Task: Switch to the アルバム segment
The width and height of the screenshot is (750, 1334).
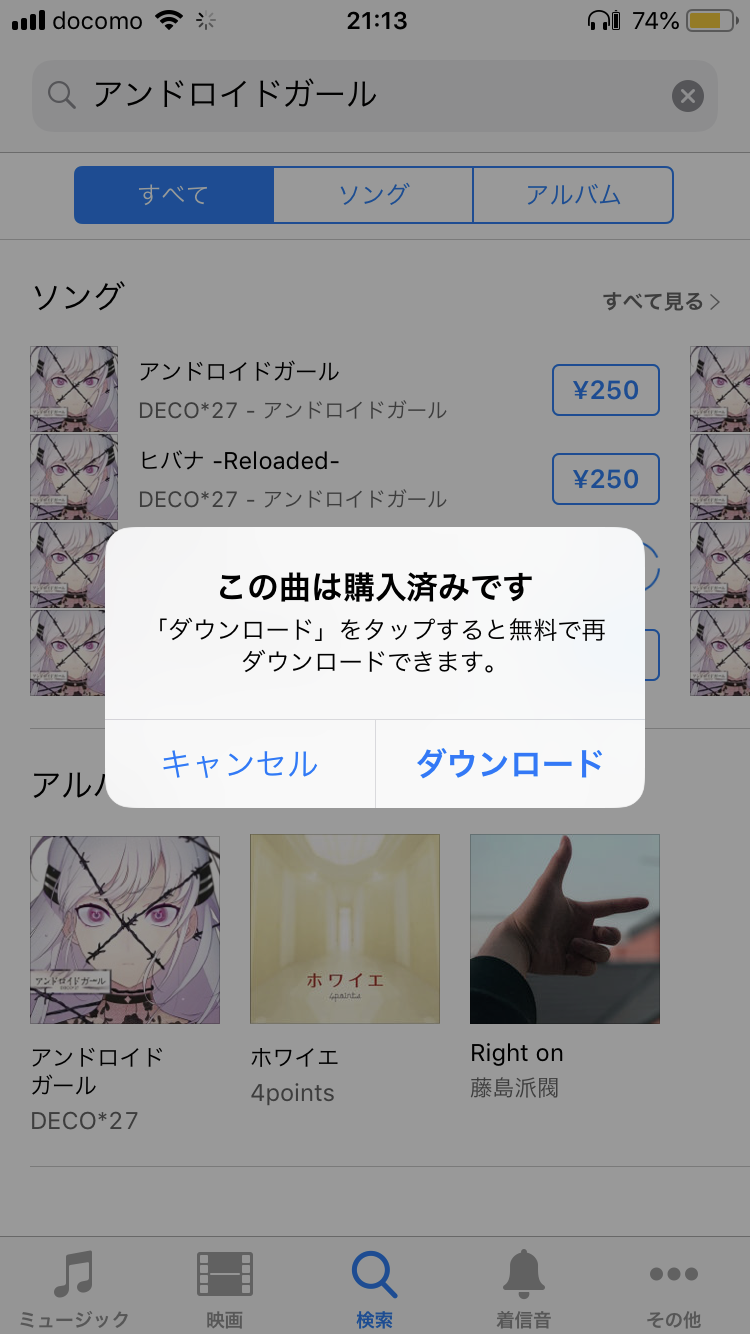Action: tap(573, 194)
